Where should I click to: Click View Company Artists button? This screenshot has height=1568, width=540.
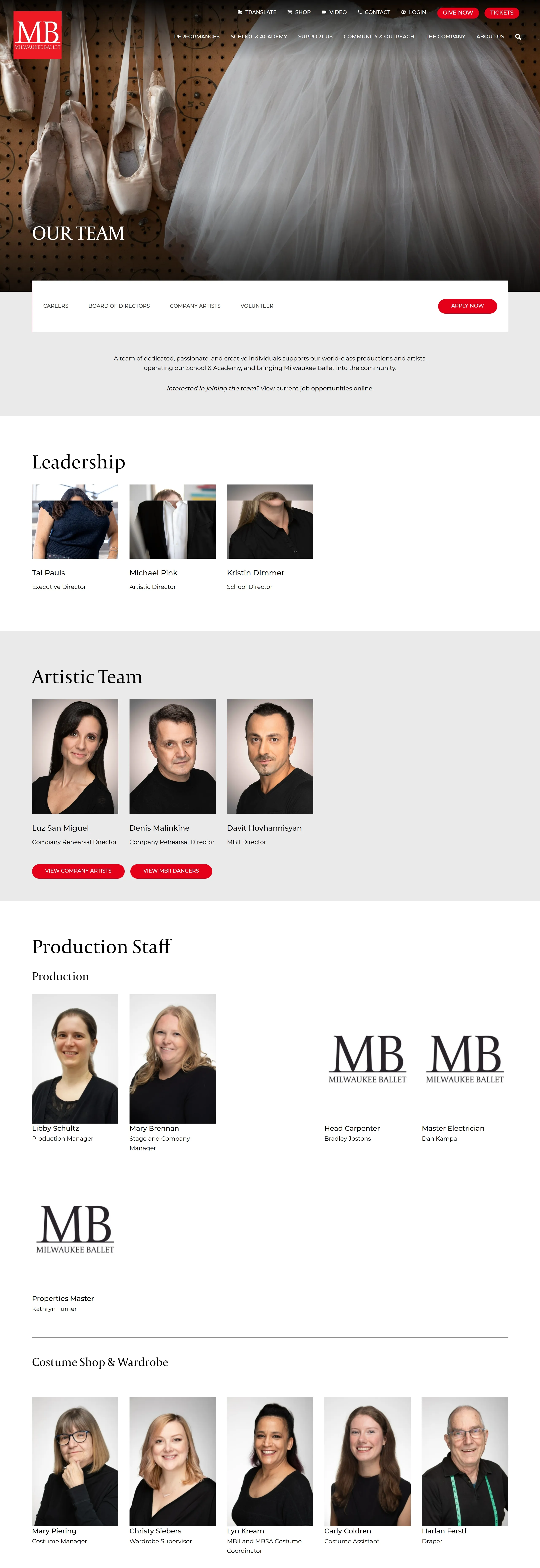point(78,871)
